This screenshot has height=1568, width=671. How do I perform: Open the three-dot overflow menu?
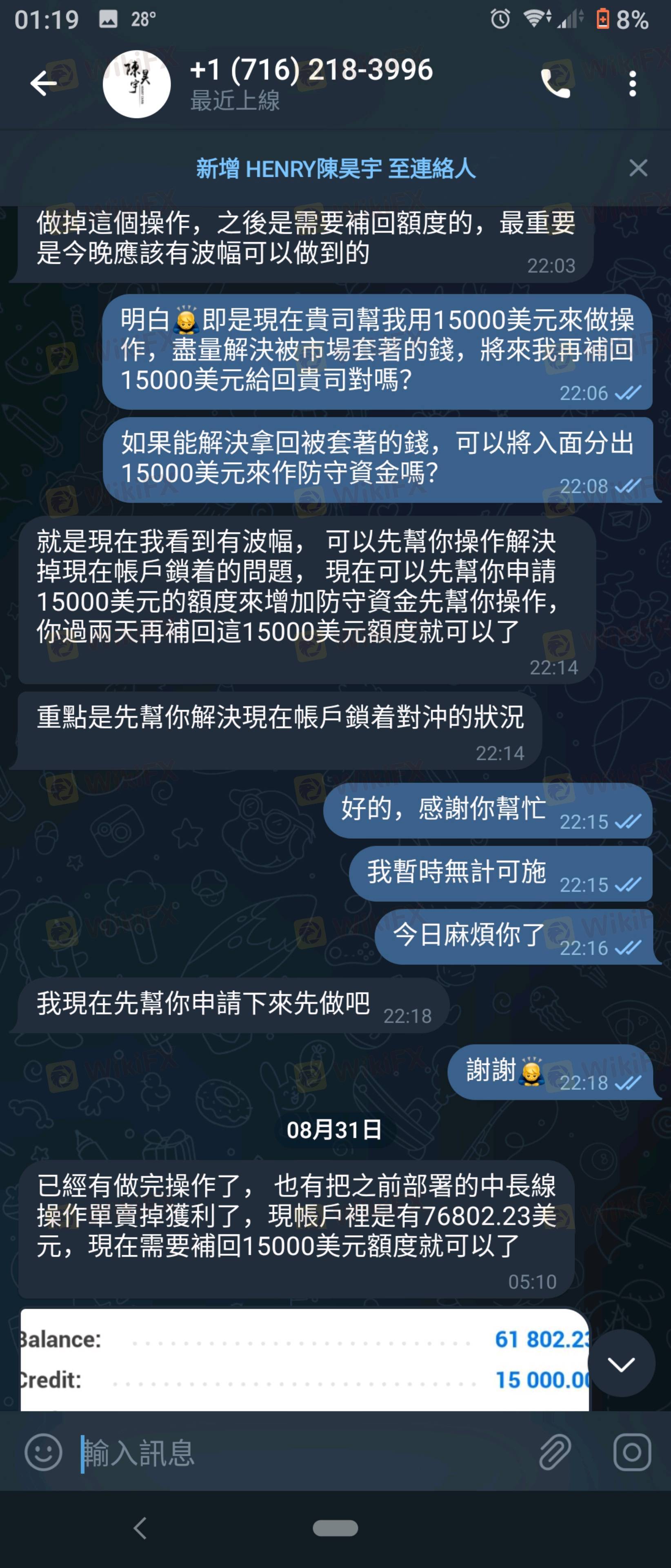[633, 83]
